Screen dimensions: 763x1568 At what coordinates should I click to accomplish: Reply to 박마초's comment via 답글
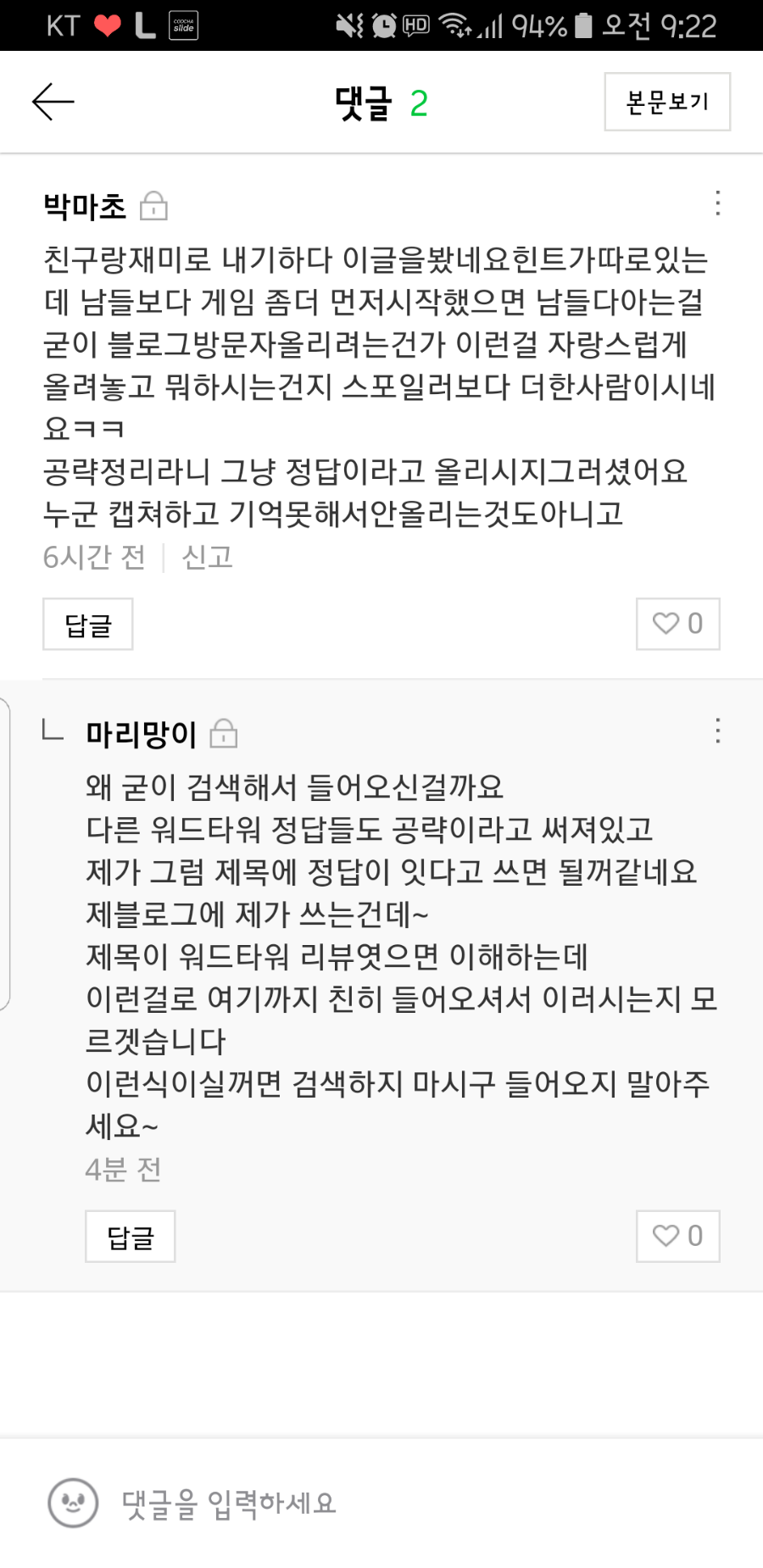[x=88, y=625]
